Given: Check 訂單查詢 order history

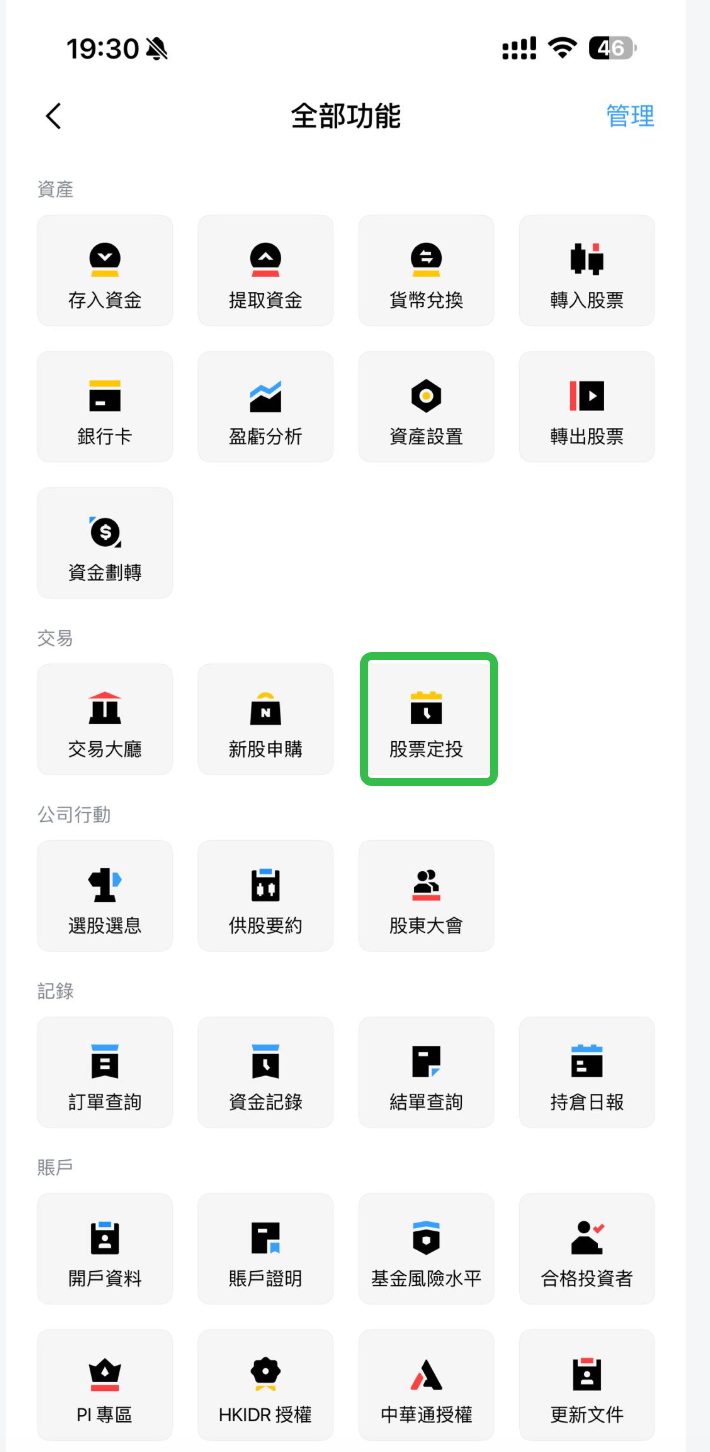Looking at the screenshot, I should click(105, 1072).
